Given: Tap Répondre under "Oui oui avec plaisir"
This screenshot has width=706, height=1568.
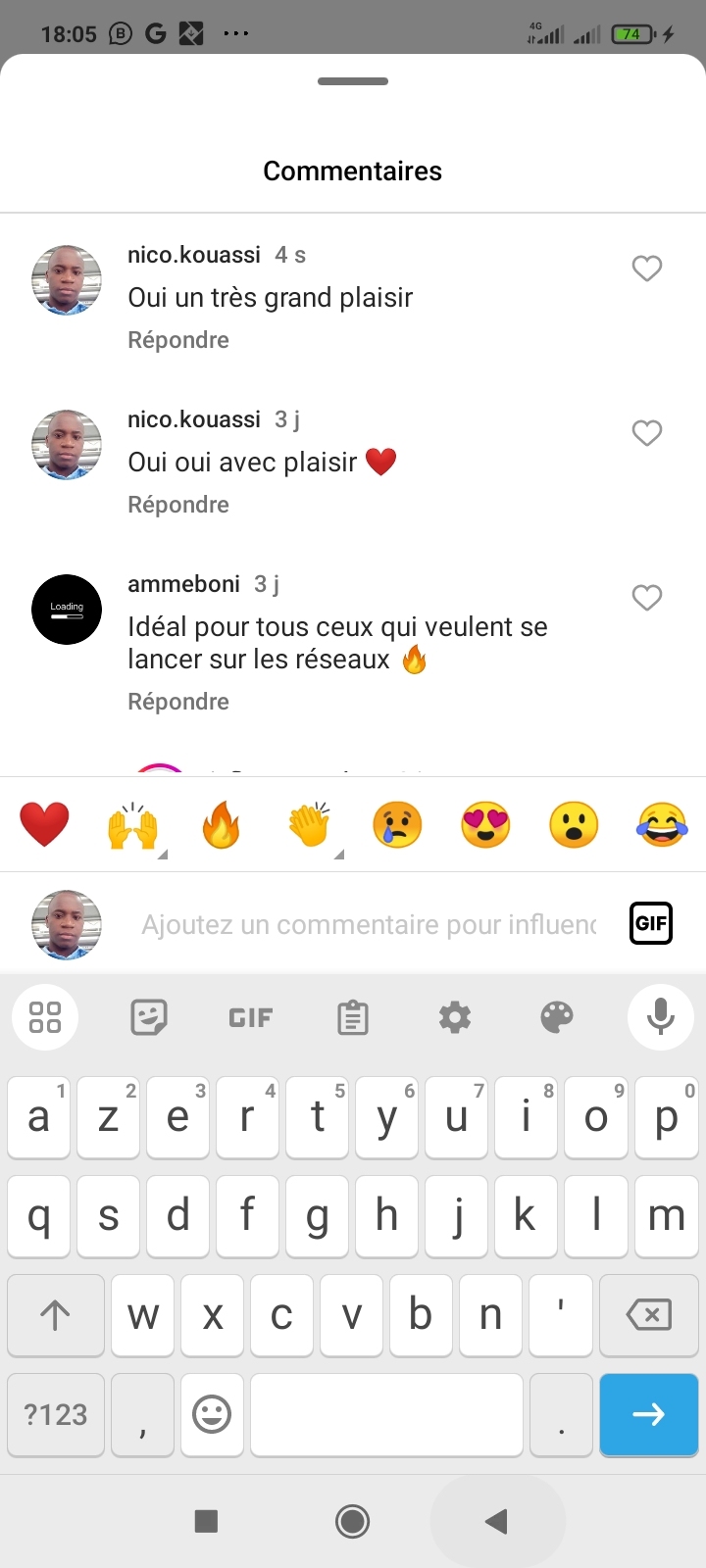Looking at the screenshot, I should (178, 505).
